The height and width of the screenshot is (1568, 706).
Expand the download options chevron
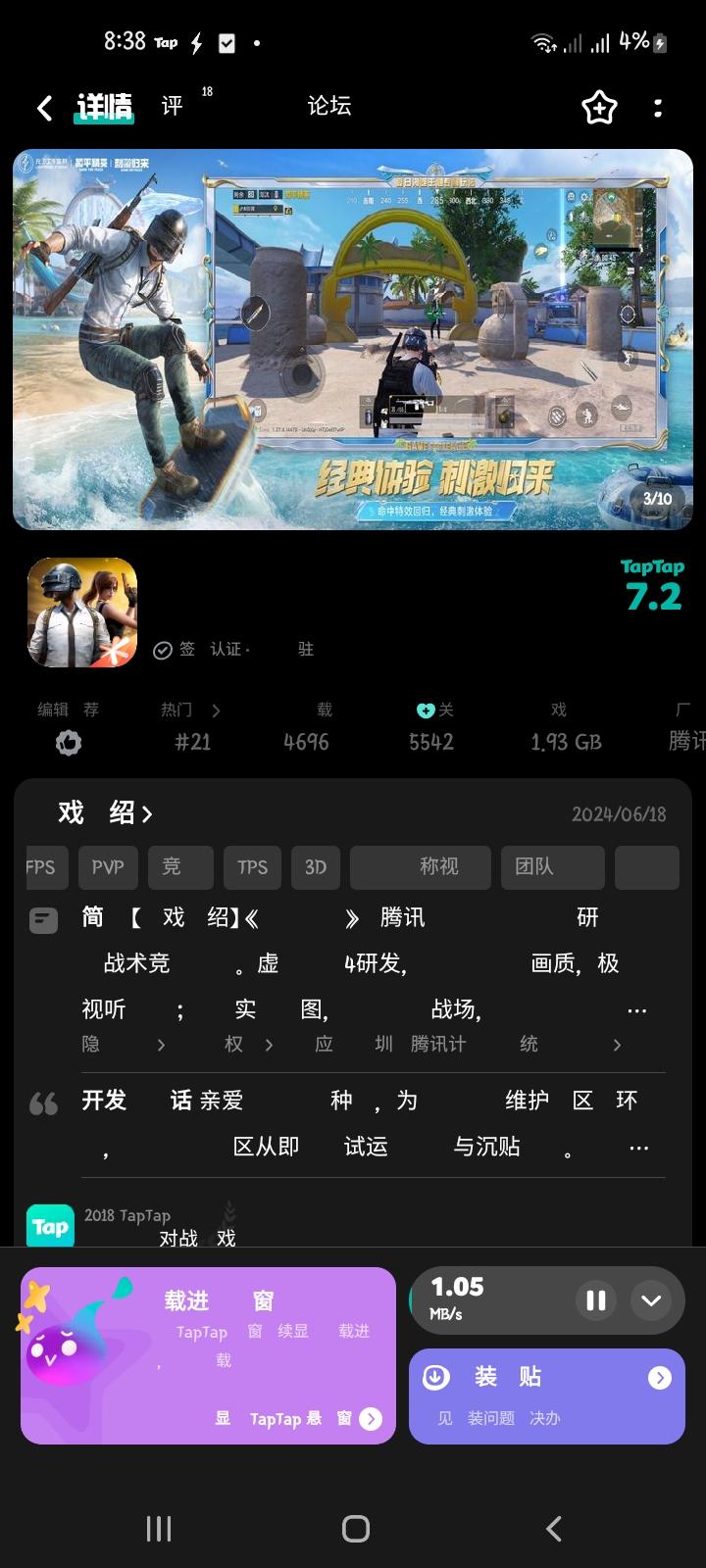pos(651,1300)
